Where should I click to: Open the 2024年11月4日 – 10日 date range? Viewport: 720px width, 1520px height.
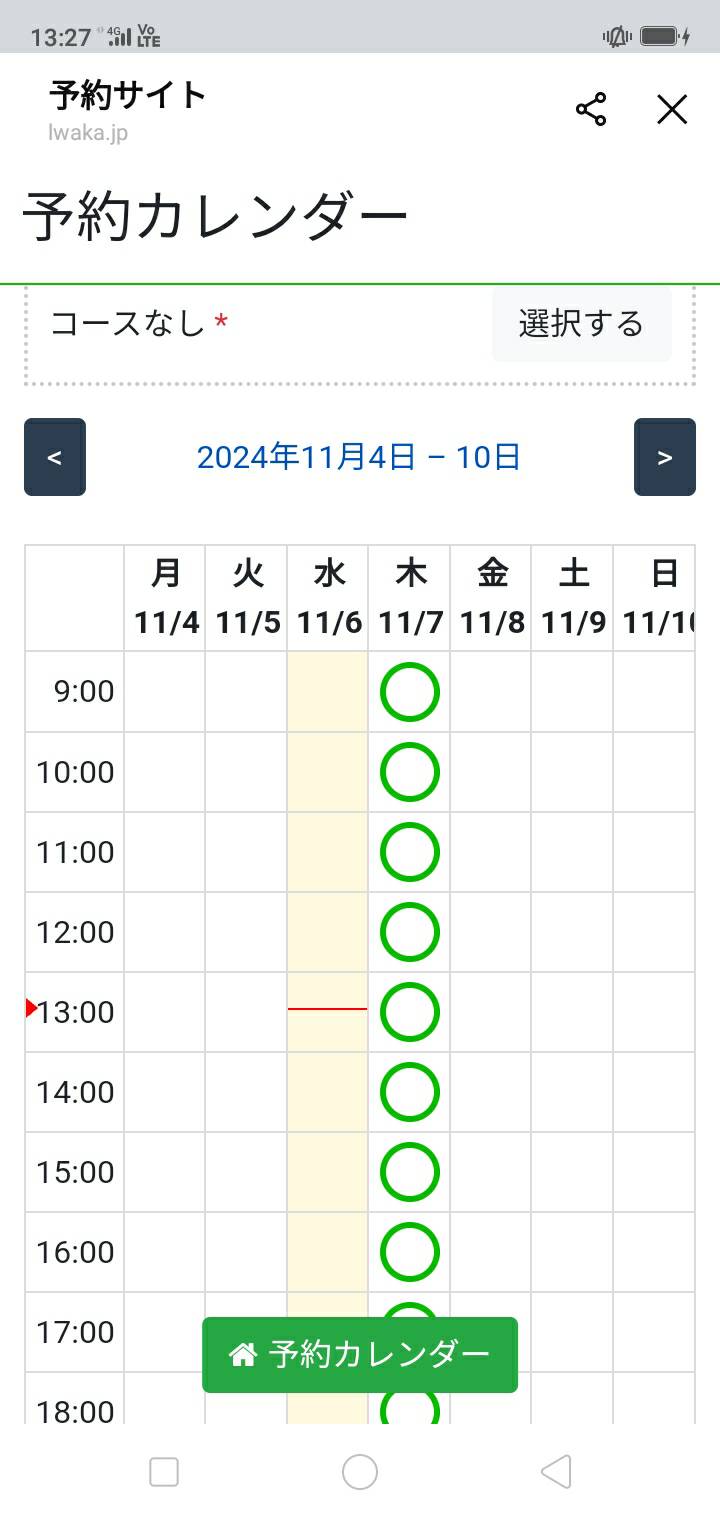coord(359,458)
